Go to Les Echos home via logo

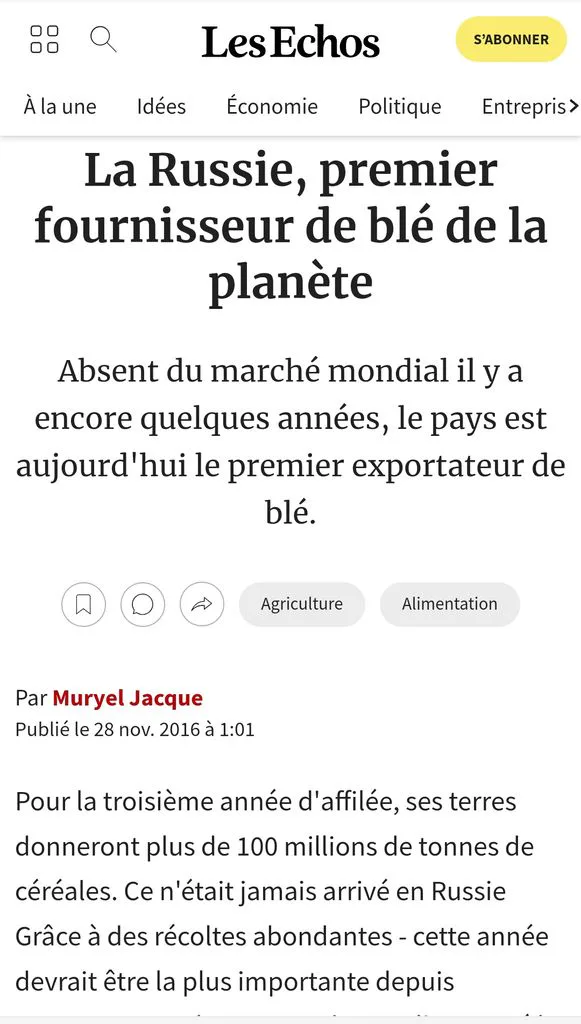(290, 40)
